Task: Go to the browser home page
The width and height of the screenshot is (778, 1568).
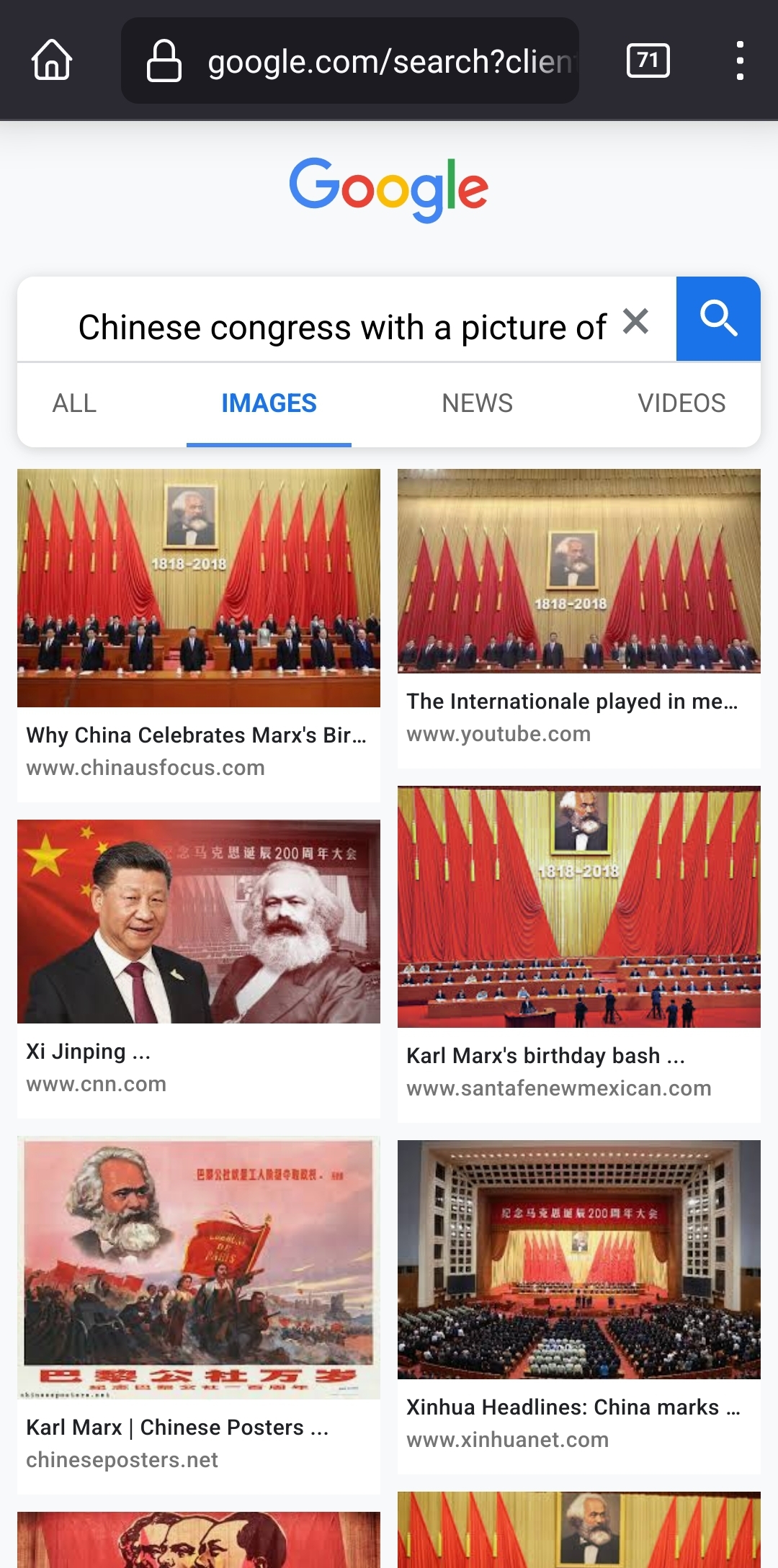Action: [x=52, y=60]
